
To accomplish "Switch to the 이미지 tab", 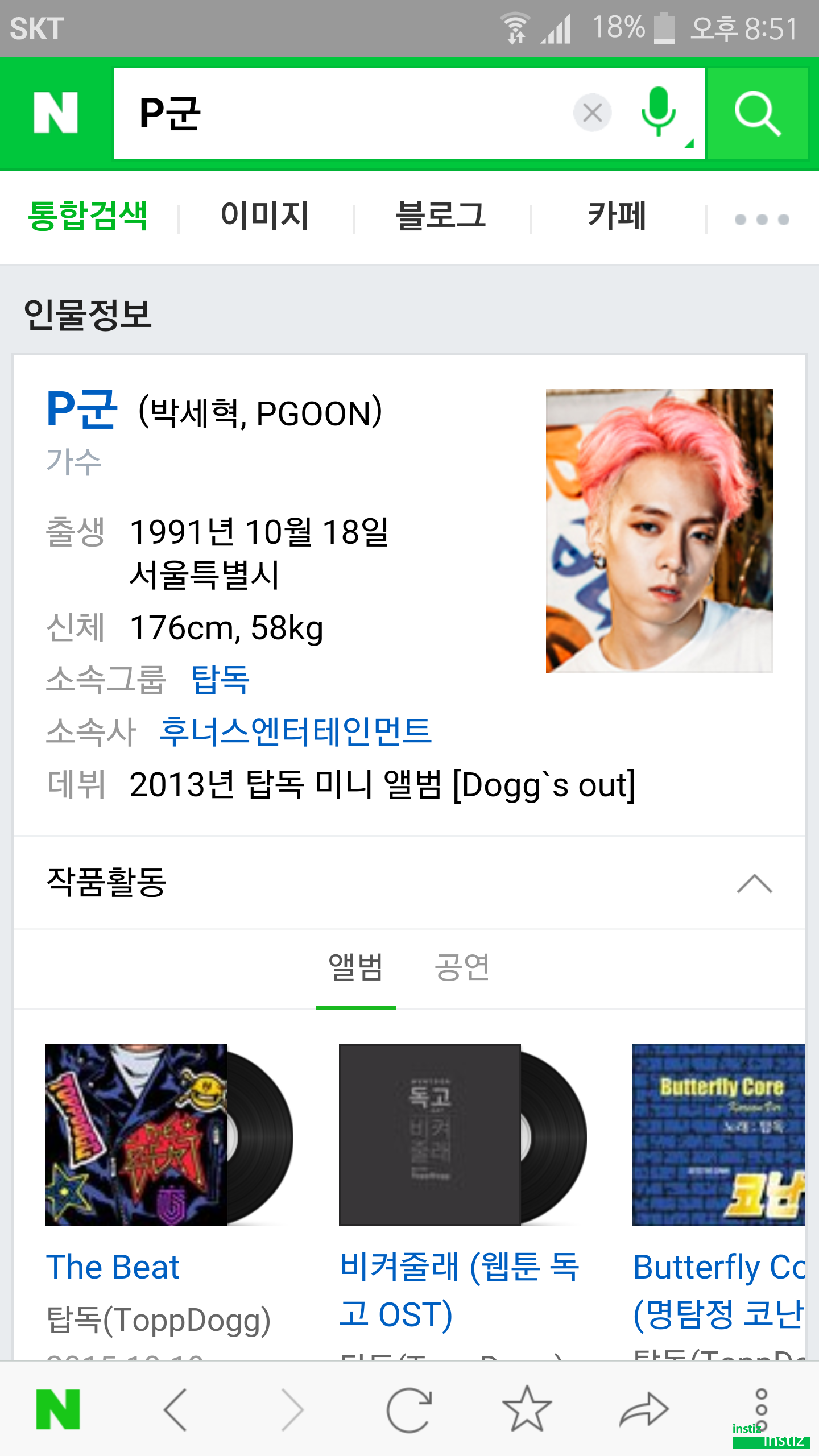I will [x=264, y=217].
